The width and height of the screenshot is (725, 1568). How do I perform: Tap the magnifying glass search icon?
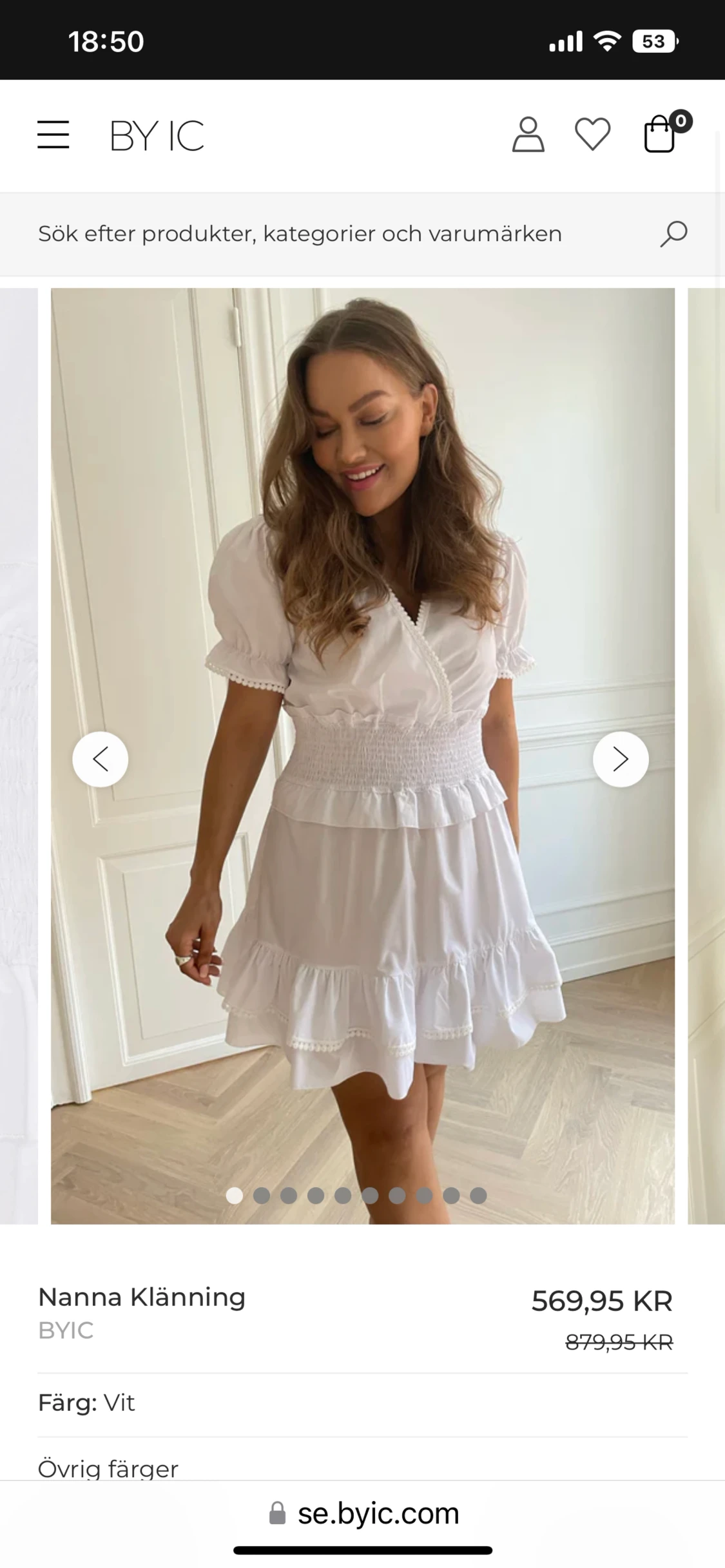coord(673,234)
